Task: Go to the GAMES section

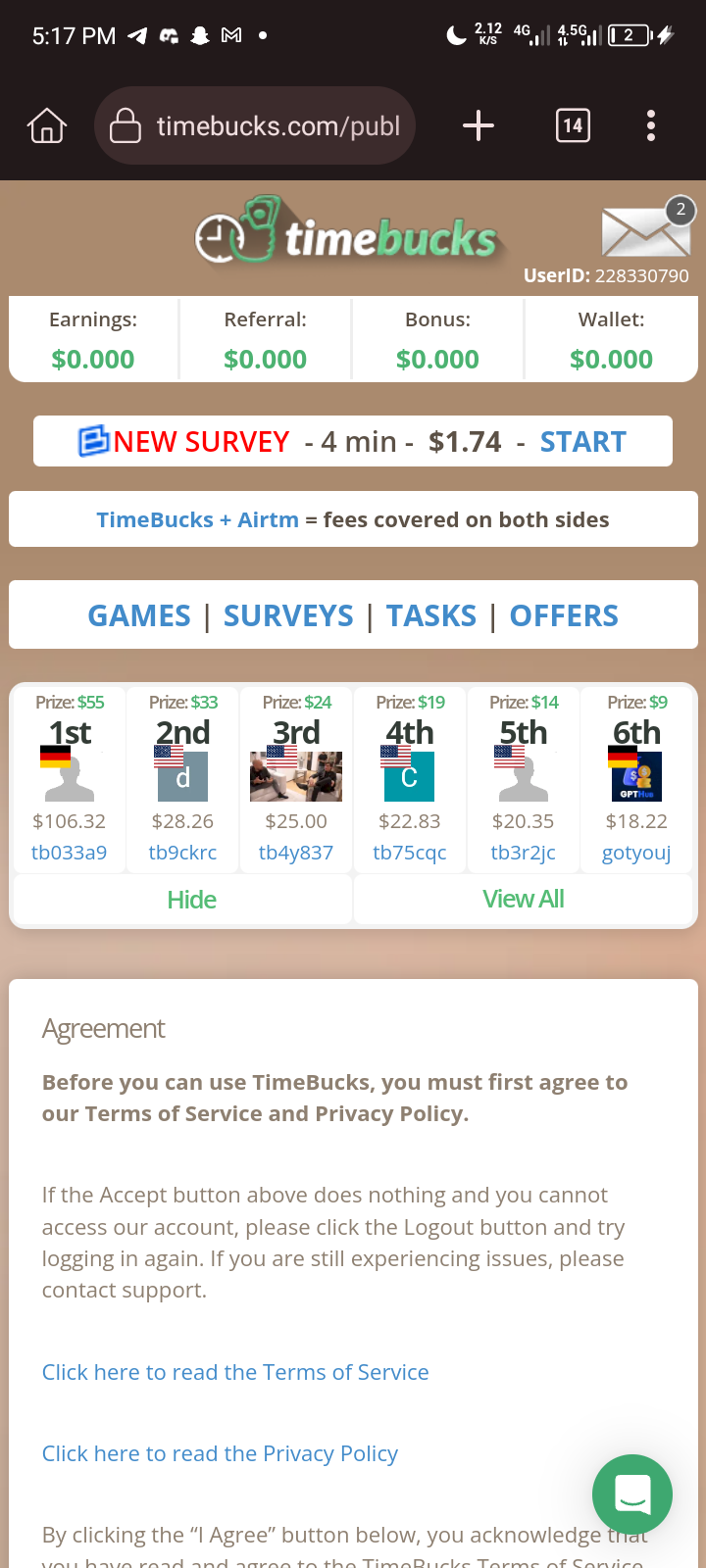Action: 139,615
